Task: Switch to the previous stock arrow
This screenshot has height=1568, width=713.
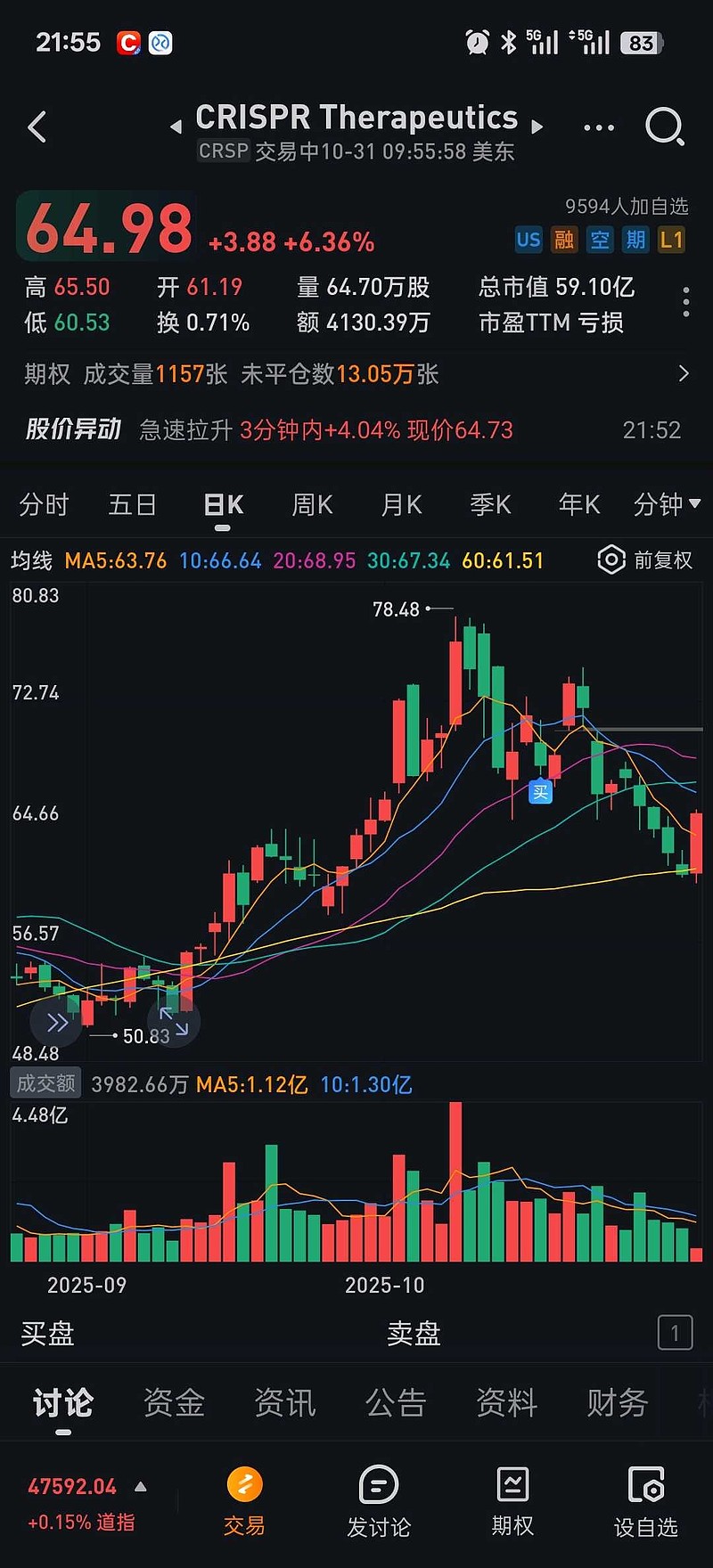Action: click(x=176, y=127)
